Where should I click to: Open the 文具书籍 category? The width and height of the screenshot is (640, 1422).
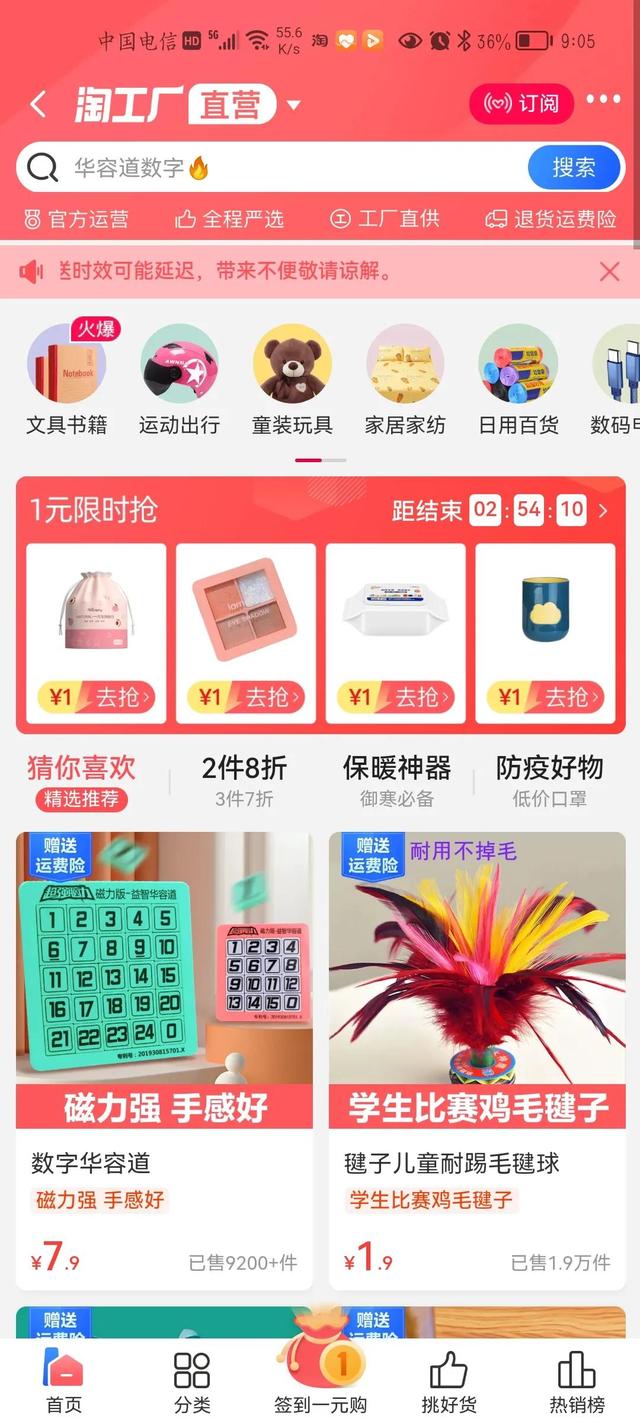[x=66, y=380]
